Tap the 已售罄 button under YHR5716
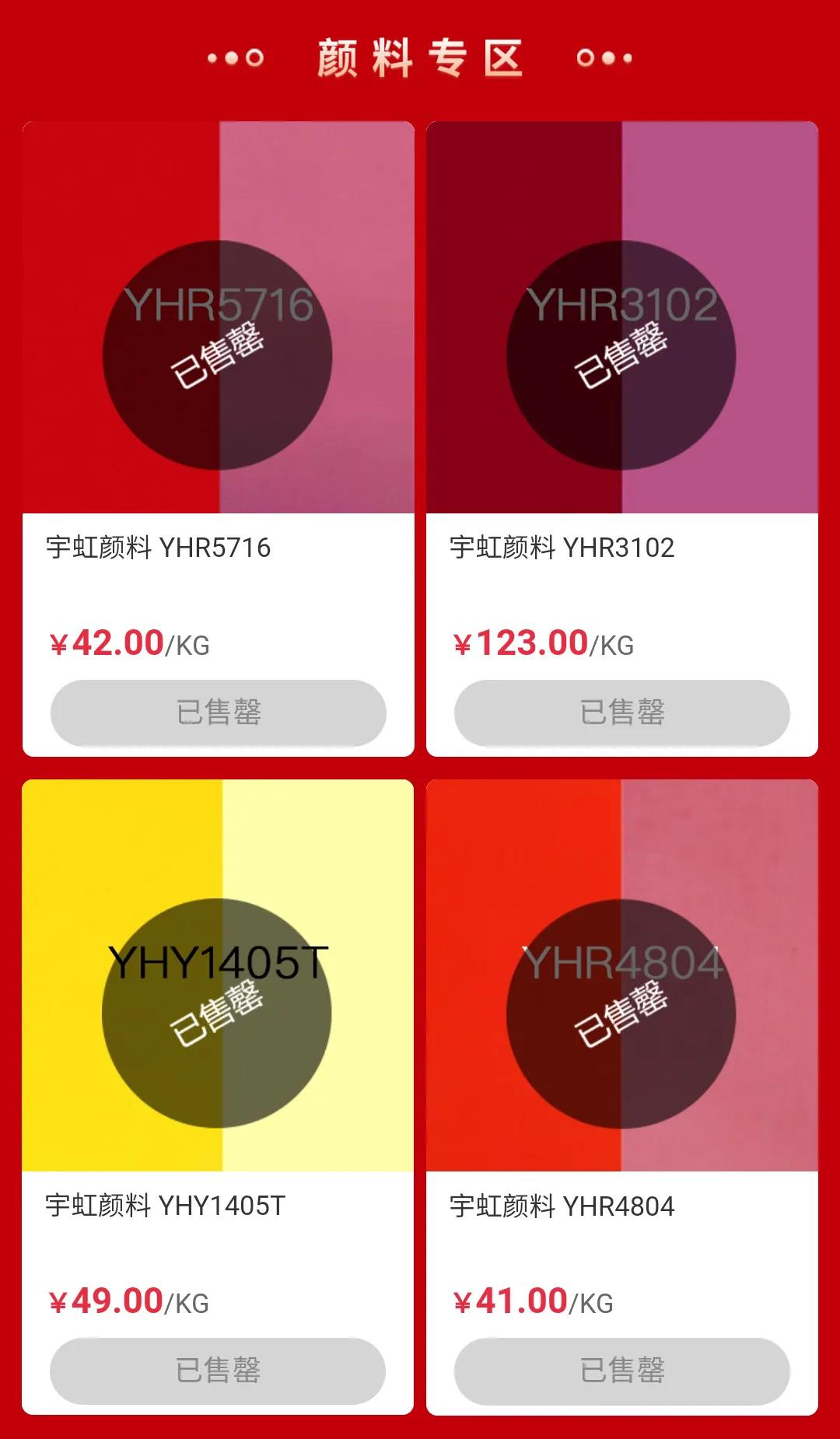 [x=219, y=712]
